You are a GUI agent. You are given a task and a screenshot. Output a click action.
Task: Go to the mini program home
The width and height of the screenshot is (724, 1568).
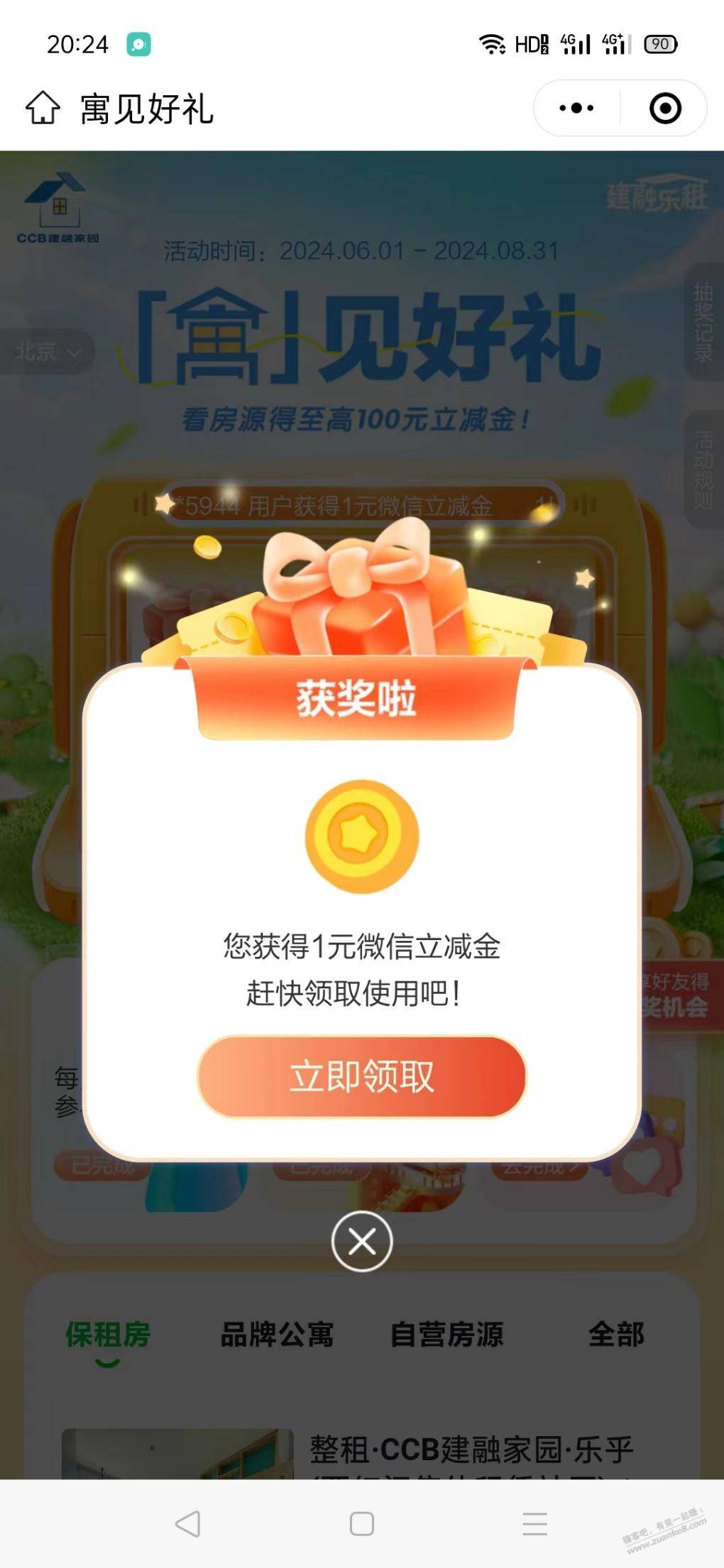coord(43,108)
